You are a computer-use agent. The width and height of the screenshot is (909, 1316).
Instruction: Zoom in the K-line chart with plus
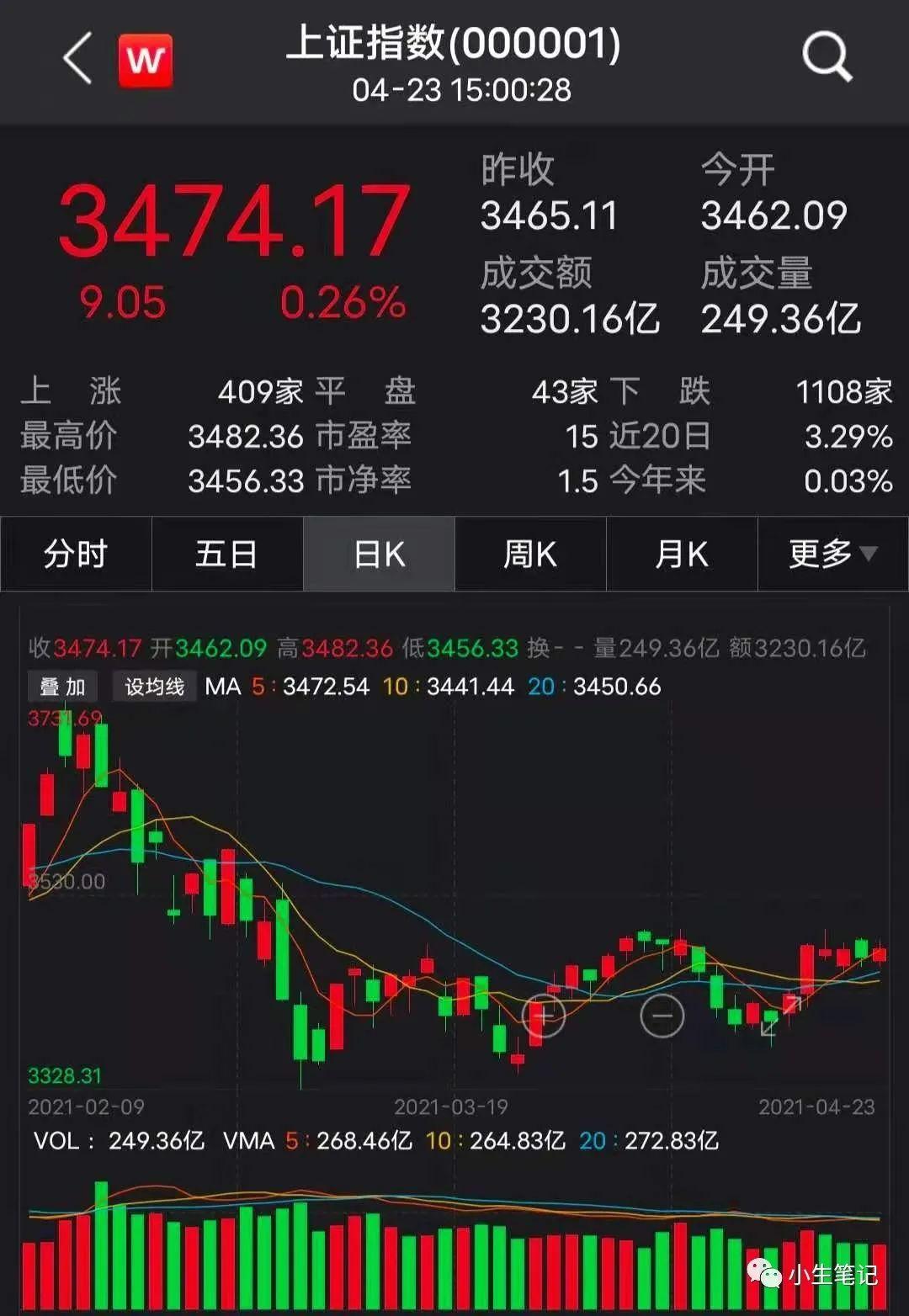coord(543,1016)
